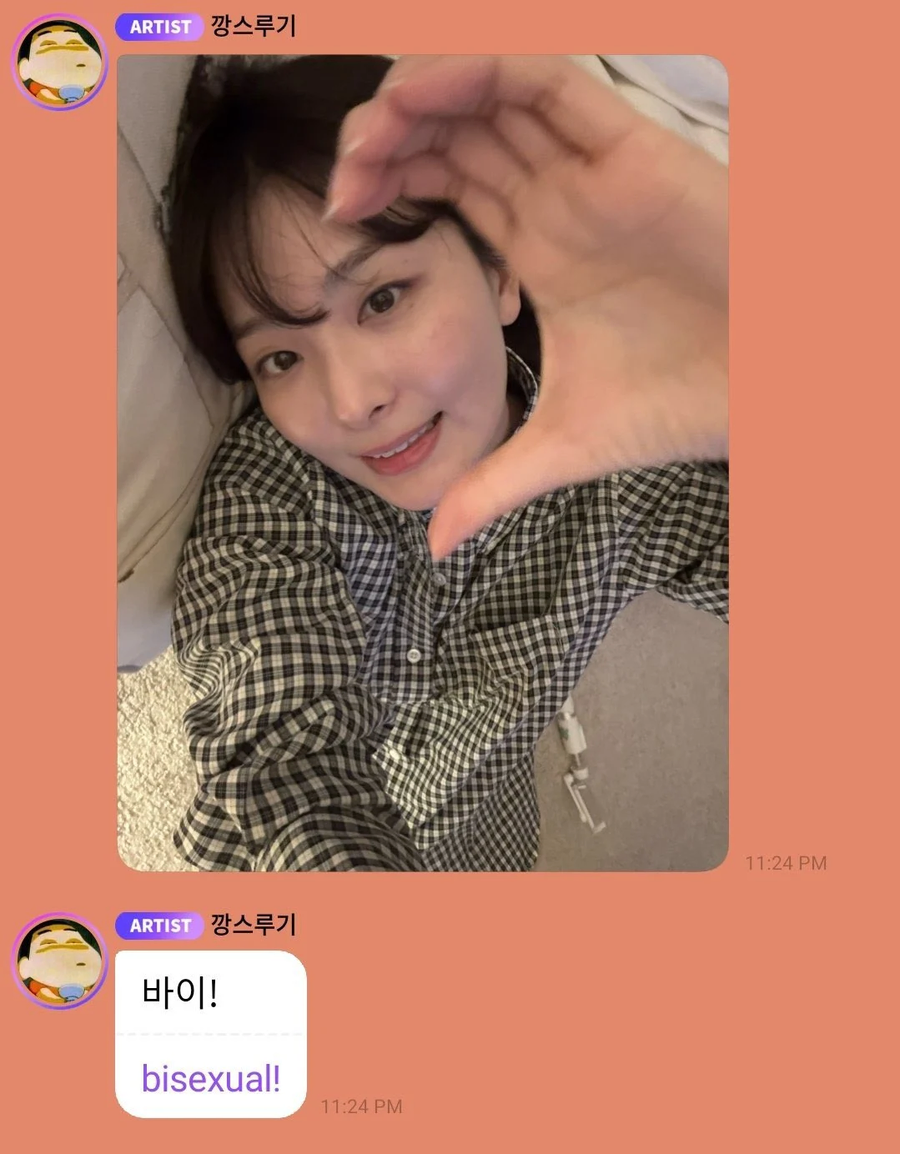Open the selfie photo with finger heart pose

click(x=420, y=460)
